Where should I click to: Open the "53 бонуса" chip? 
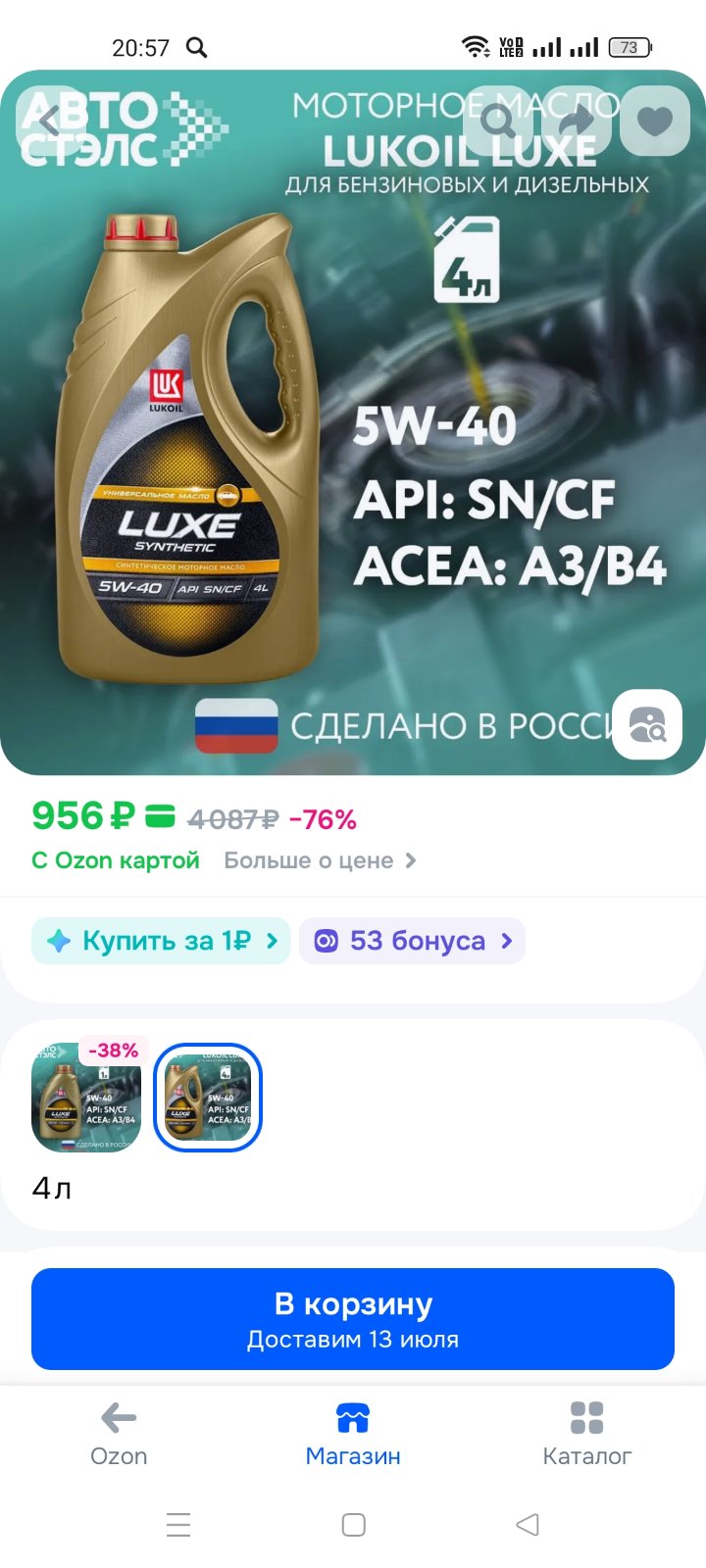(412, 941)
